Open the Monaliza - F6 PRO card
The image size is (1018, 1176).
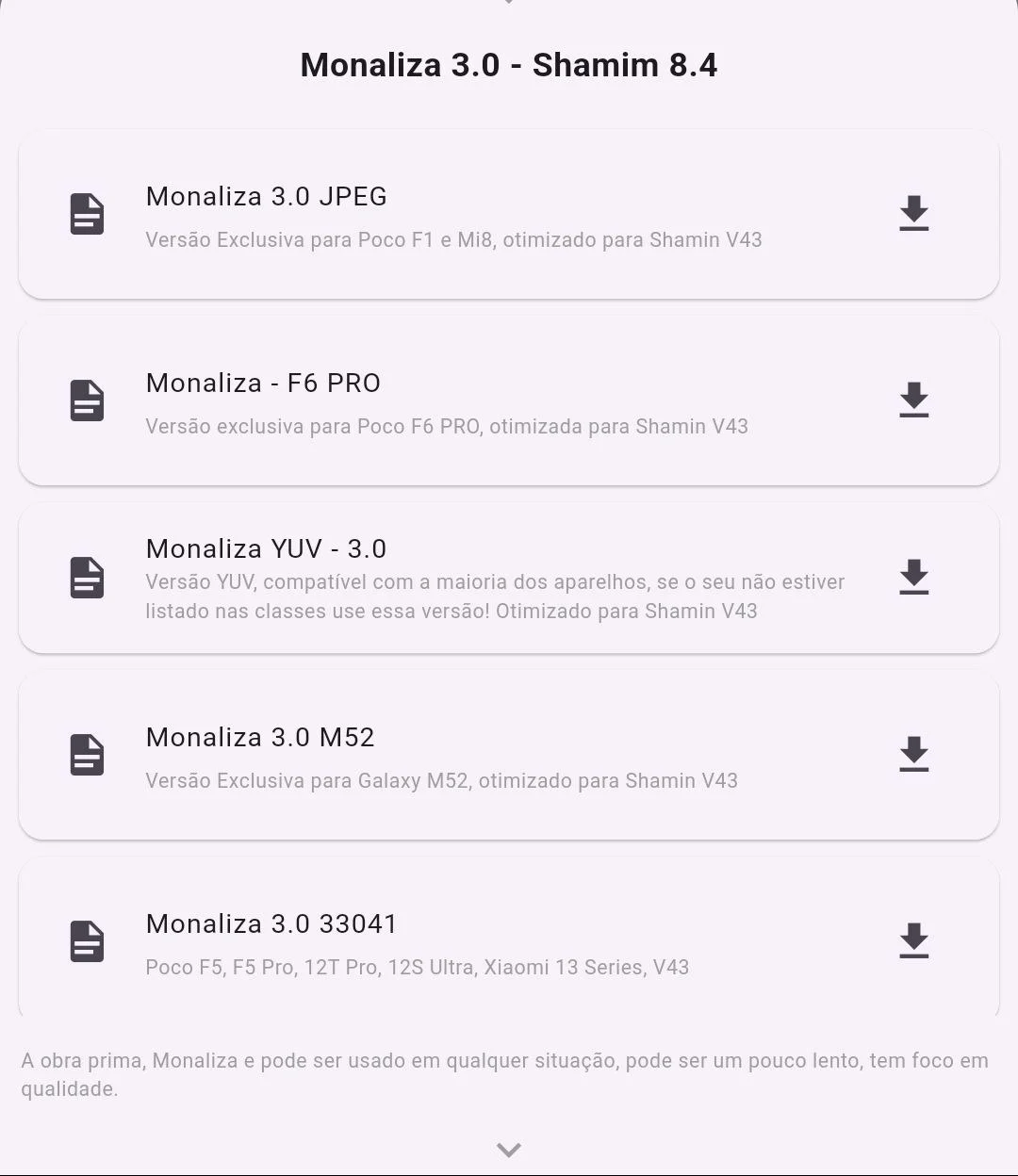click(x=509, y=401)
